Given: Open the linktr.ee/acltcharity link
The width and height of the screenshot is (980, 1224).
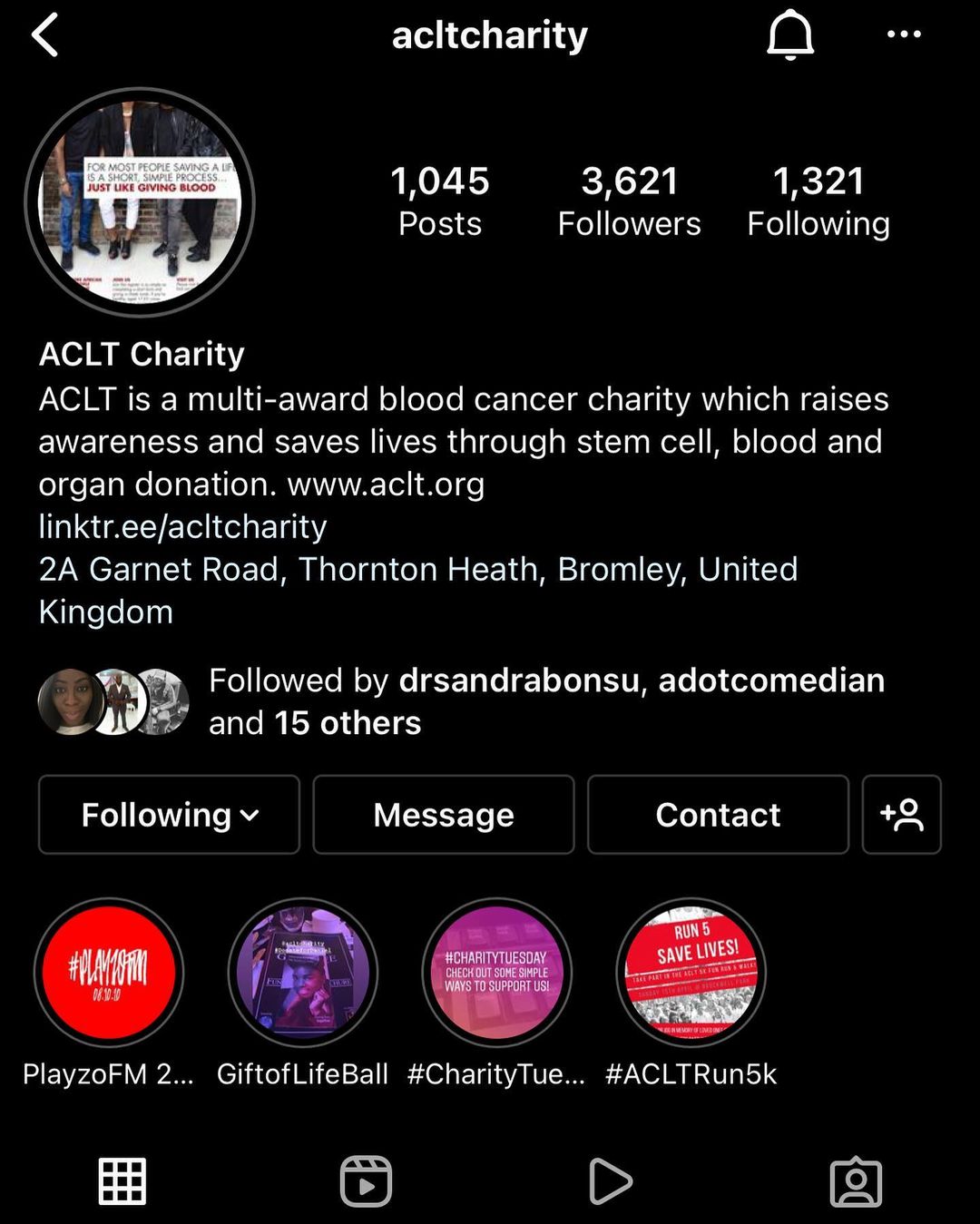Looking at the screenshot, I should 182,526.
